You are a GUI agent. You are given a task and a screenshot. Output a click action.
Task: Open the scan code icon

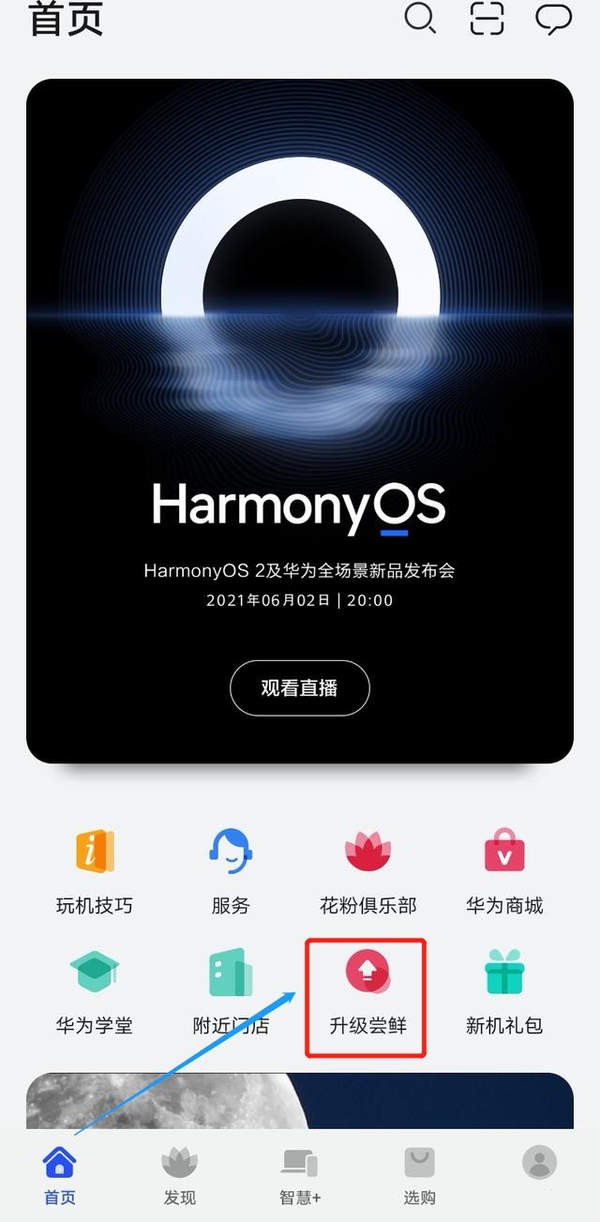(487, 18)
